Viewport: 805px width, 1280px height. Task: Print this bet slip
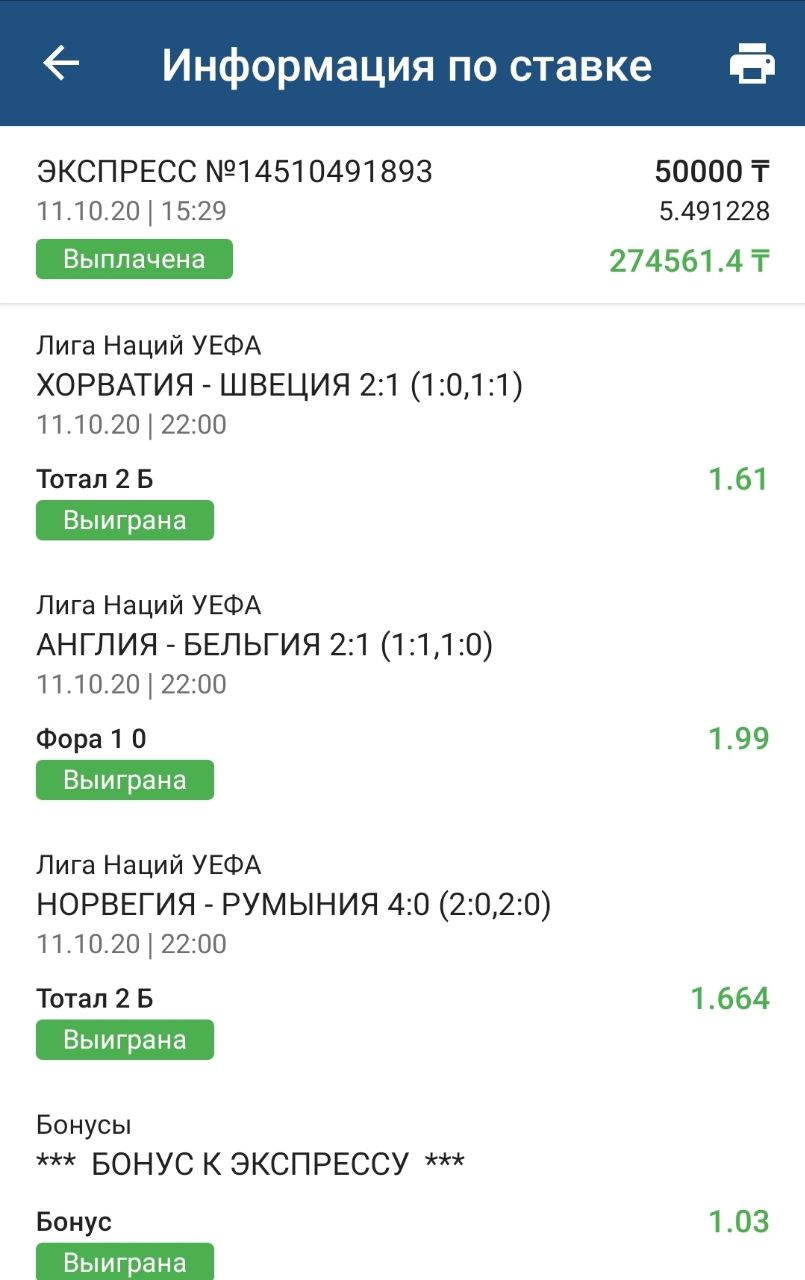752,64
